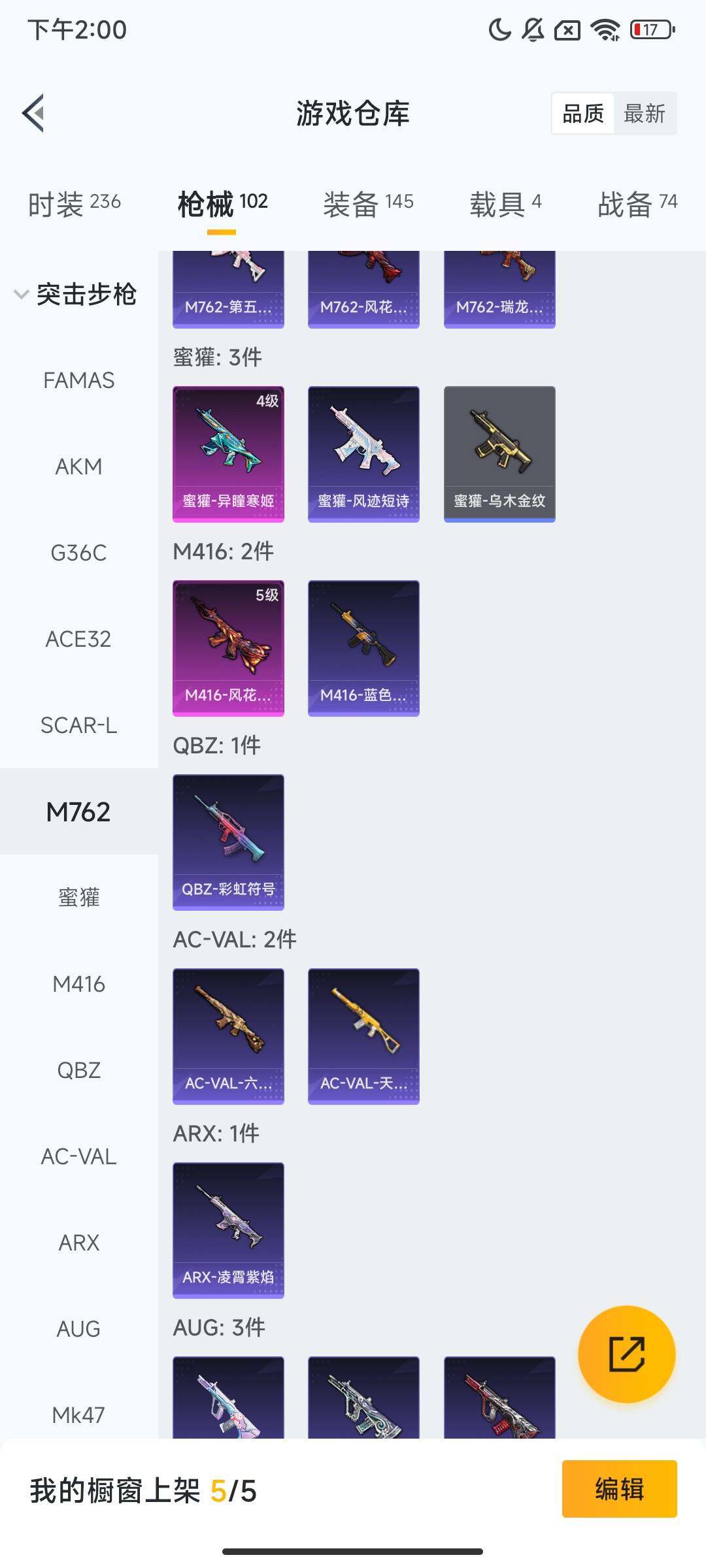Open the 蜜獾-异瞳寒姬 skin

(x=228, y=453)
